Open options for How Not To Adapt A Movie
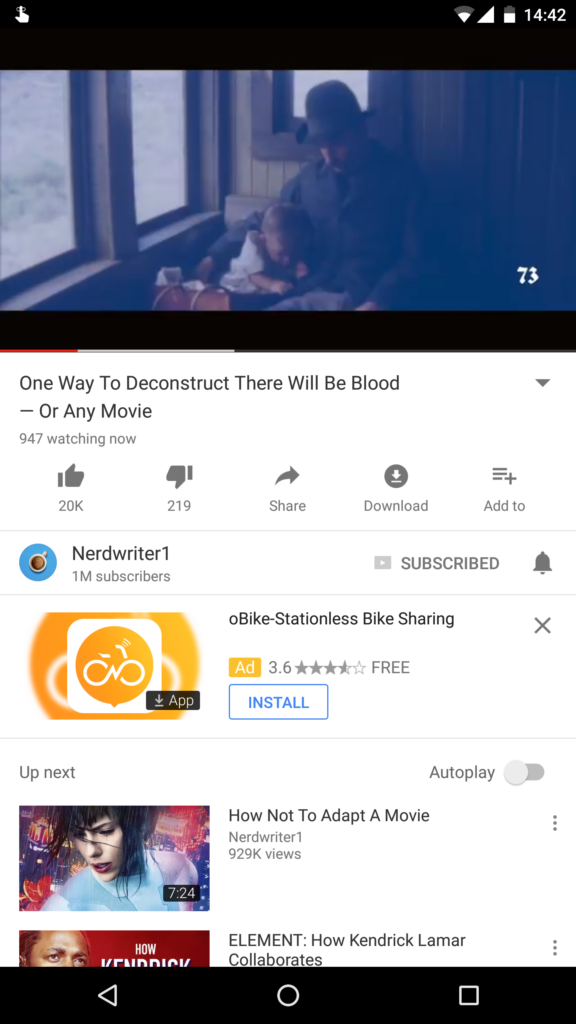Screen dimensions: 576x1024 (x=554, y=823)
